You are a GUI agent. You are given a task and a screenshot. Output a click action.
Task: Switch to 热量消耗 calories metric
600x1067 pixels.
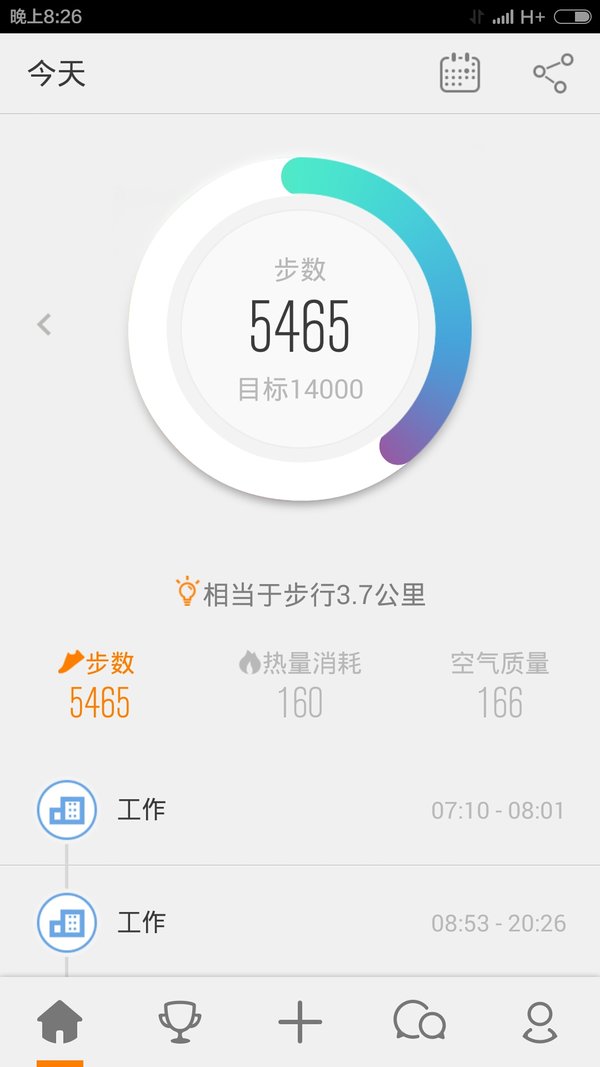click(x=300, y=684)
